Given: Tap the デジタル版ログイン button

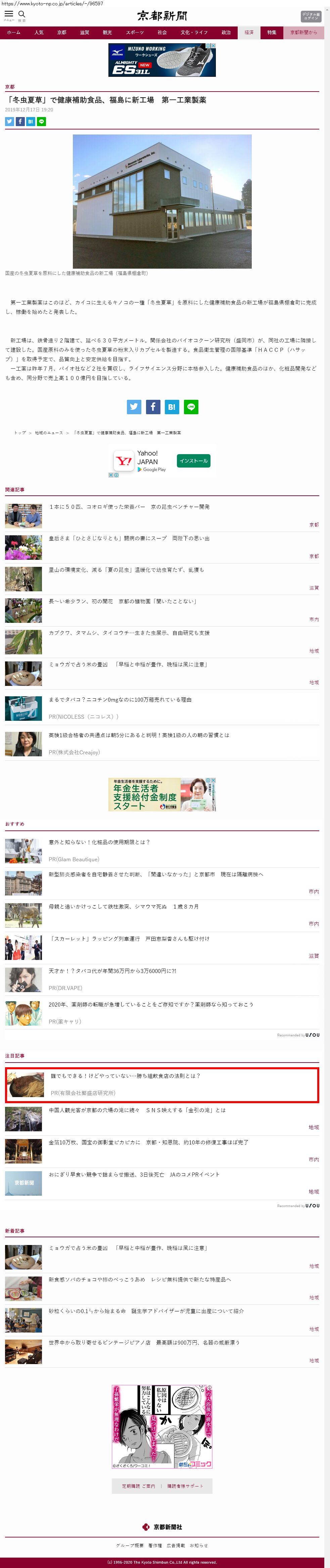Looking at the screenshot, I should click(311, 16).
